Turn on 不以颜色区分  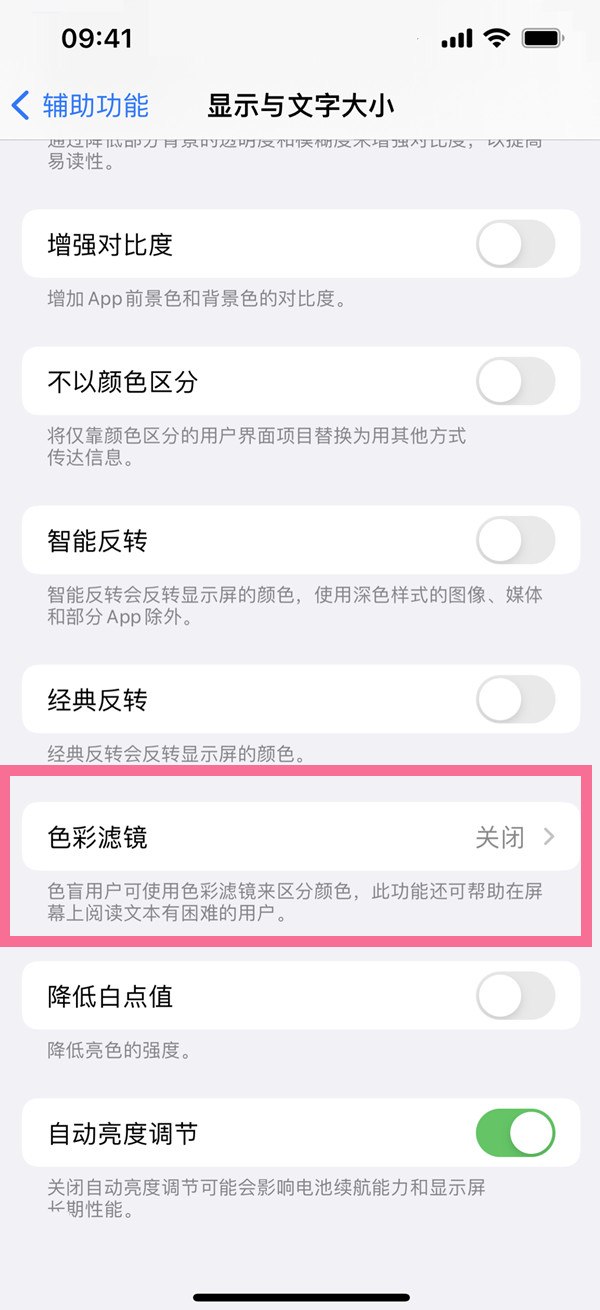(515, 381)
